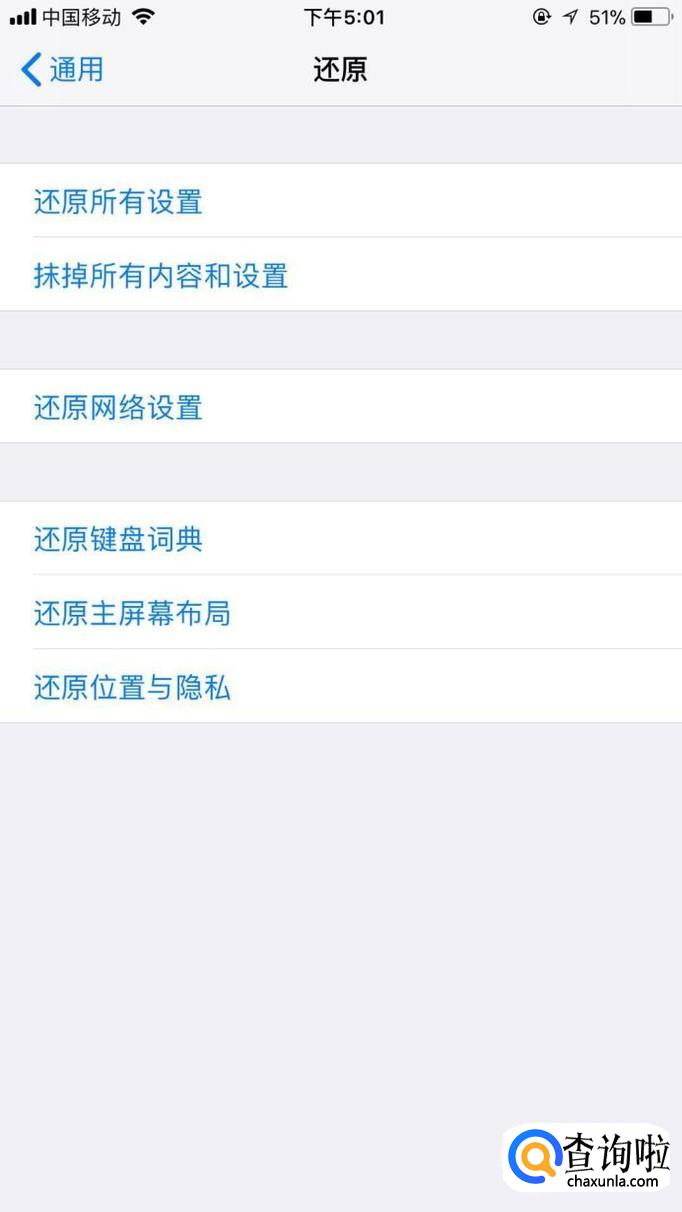Go back to 通用 settings

62,69
